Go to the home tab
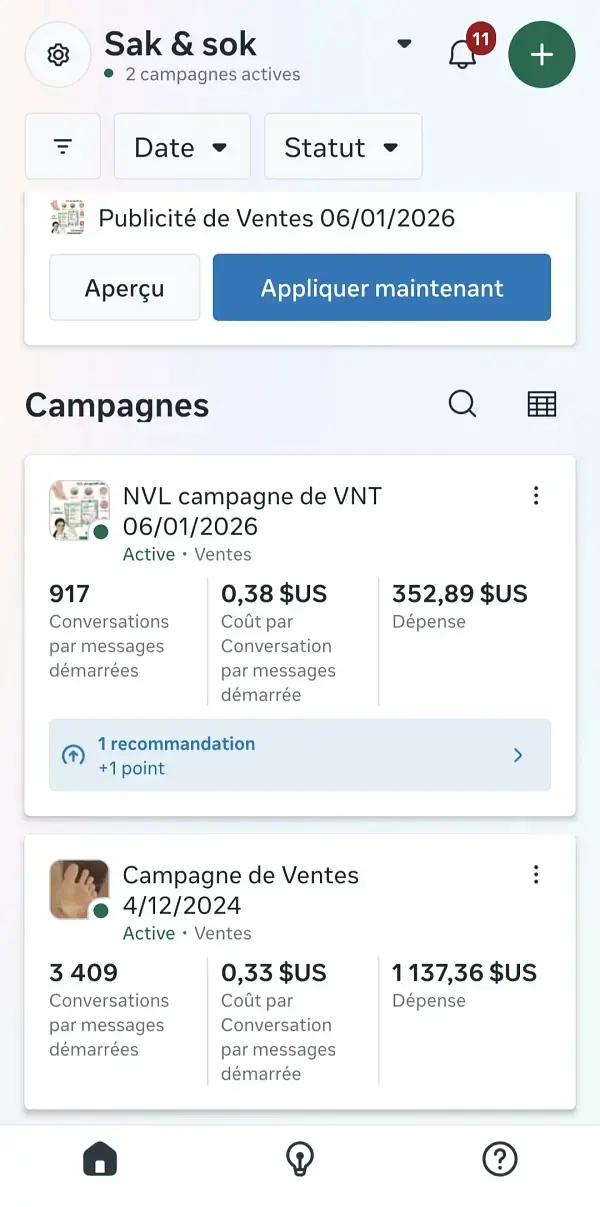The height and width of the screenshot is (1207, 600). 100,1159
